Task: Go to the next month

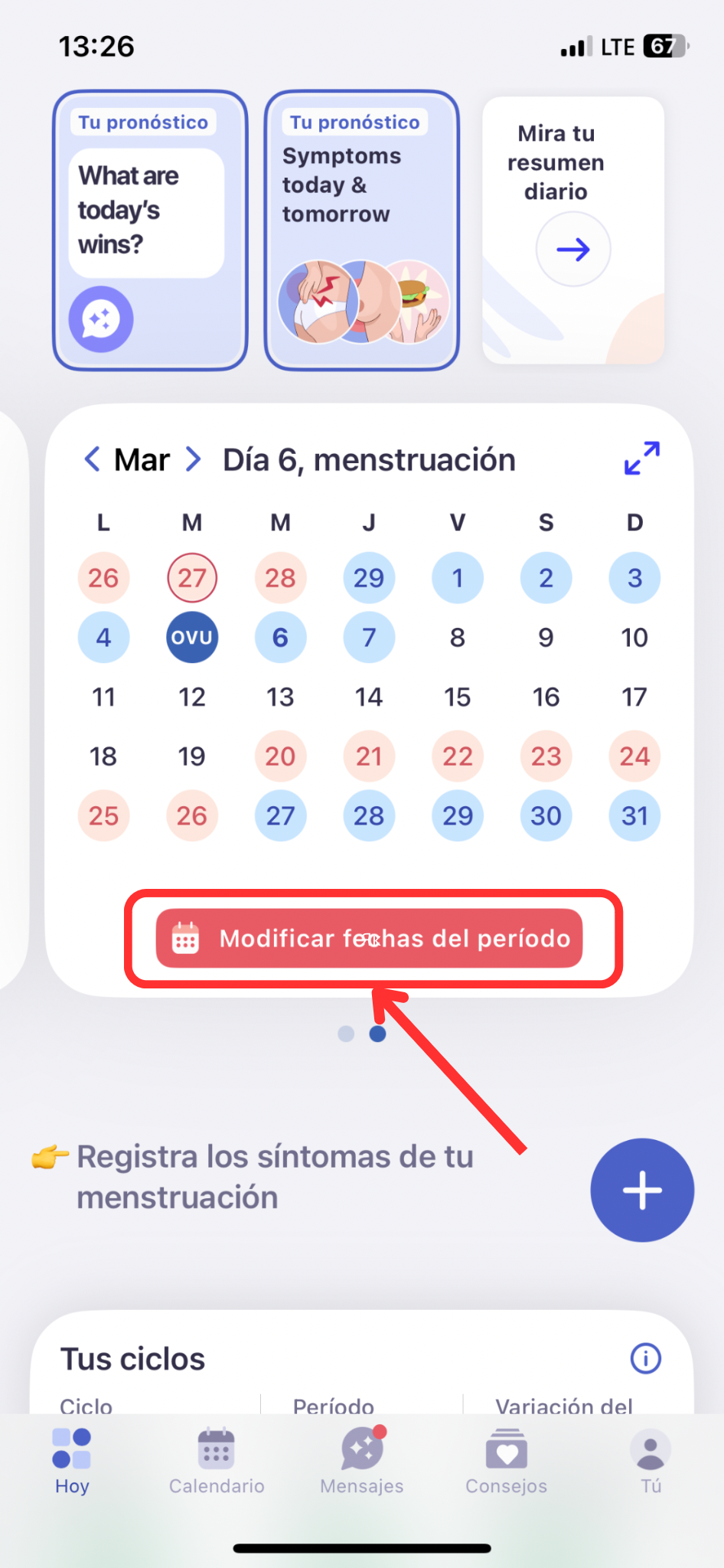Action: (194, 459)
